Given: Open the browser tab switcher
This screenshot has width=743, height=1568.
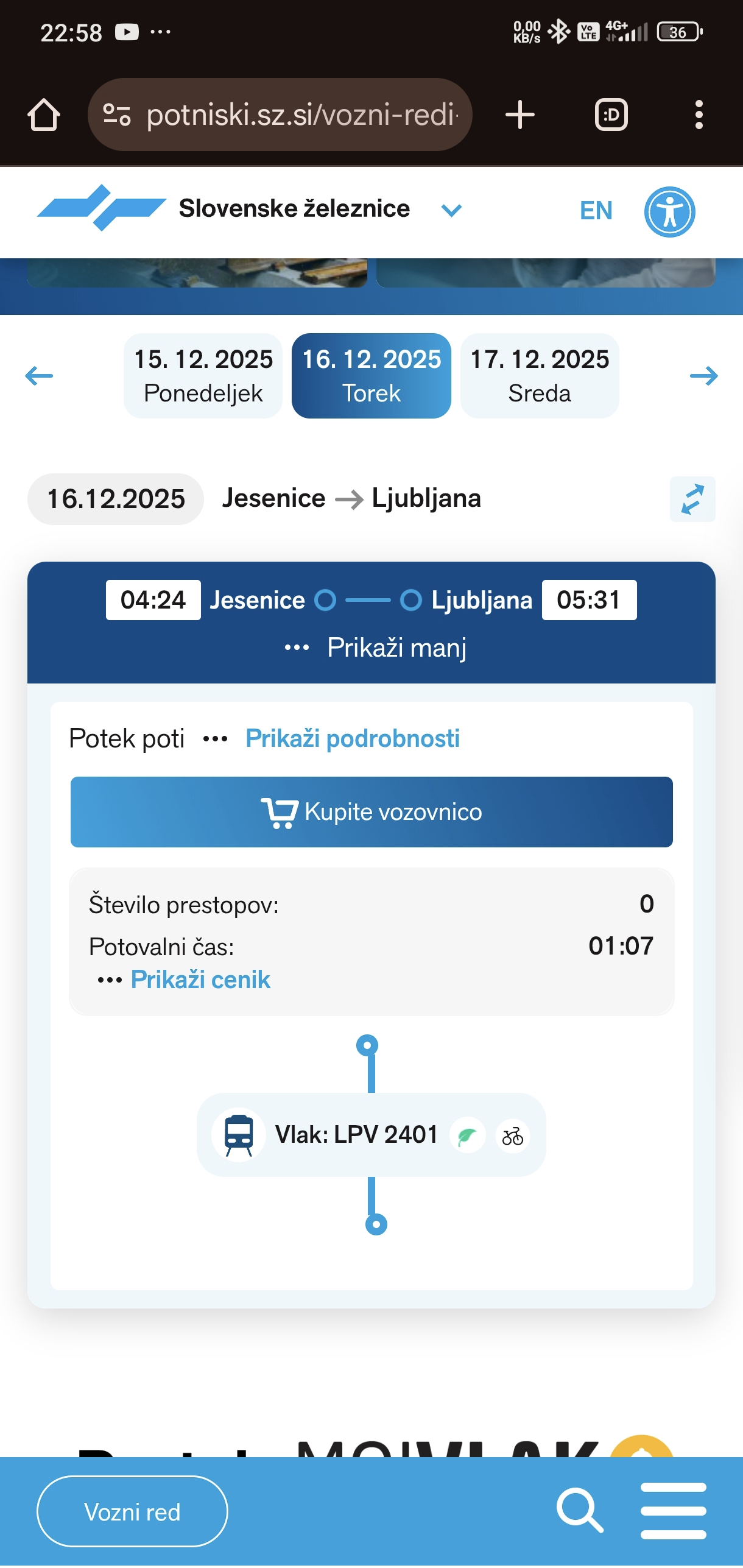Looking at the screenshot, I should coord(611,115).
